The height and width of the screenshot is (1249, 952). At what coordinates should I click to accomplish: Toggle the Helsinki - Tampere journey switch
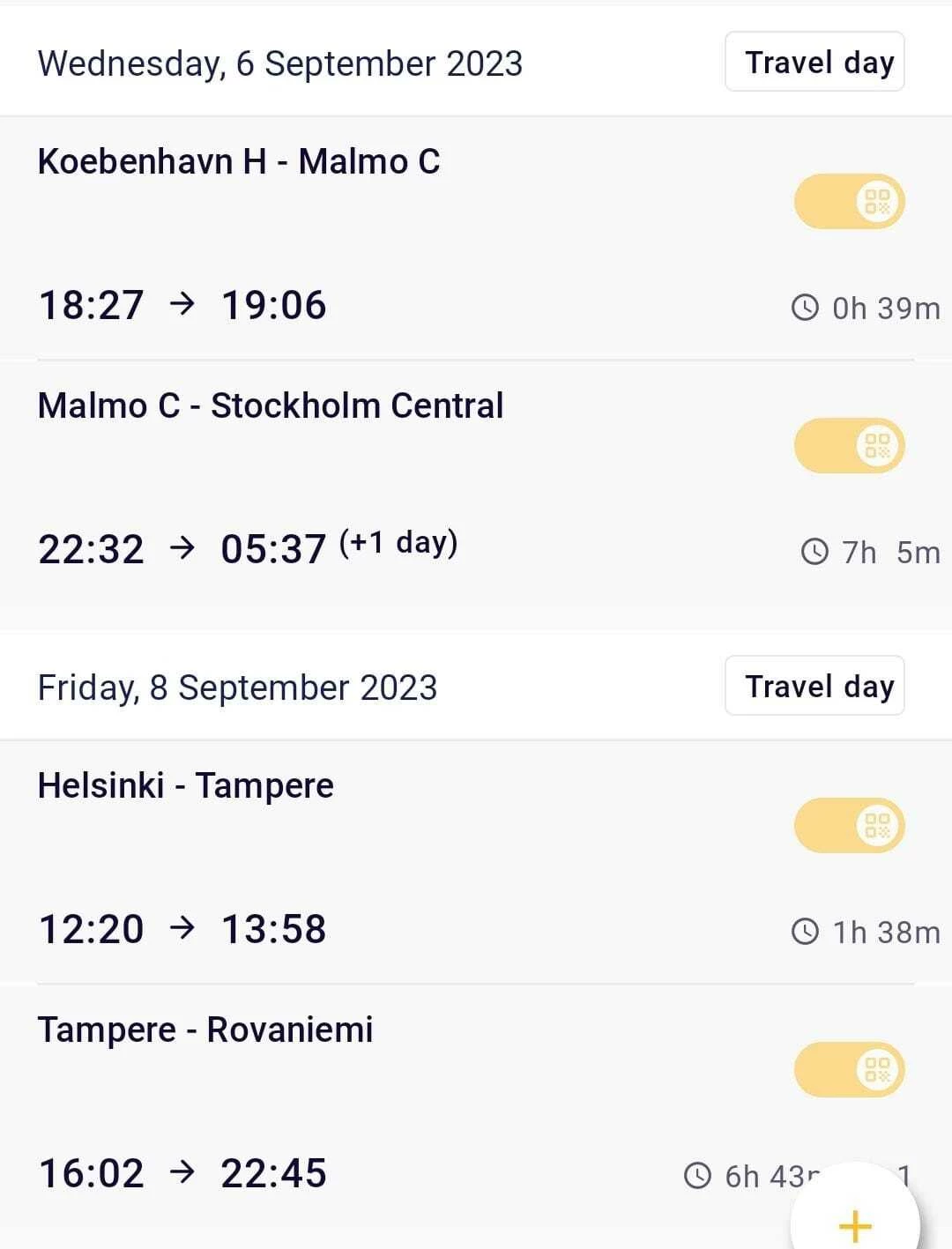pyautogui.click(x=849, y=826)
